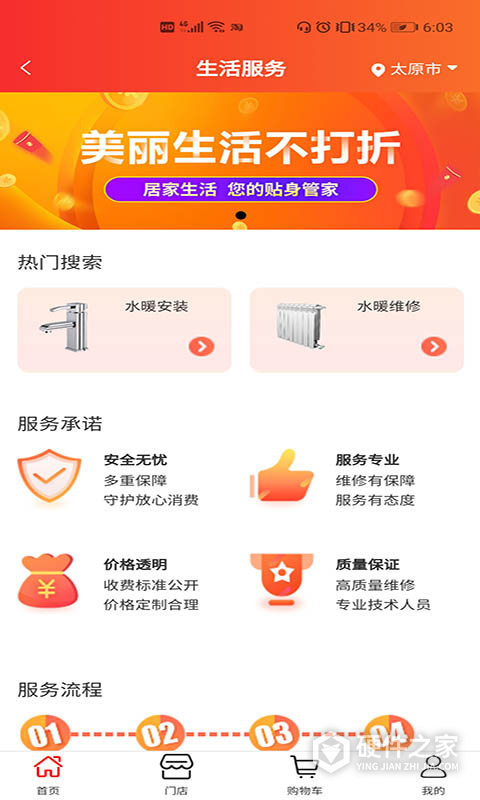Switch to the 首页 tab
The image size is (480, 800).
[48, 775]
